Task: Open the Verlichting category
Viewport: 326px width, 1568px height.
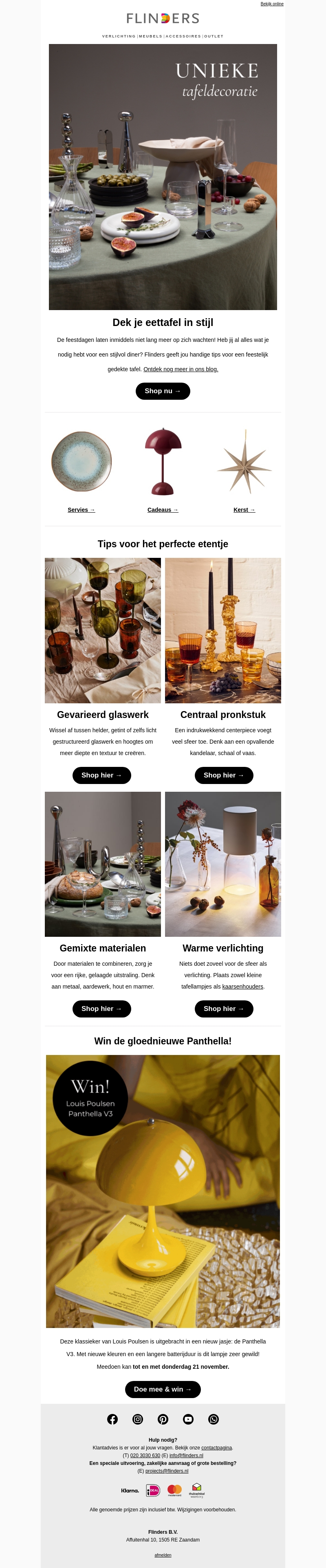Action: (x=119, y=37)
